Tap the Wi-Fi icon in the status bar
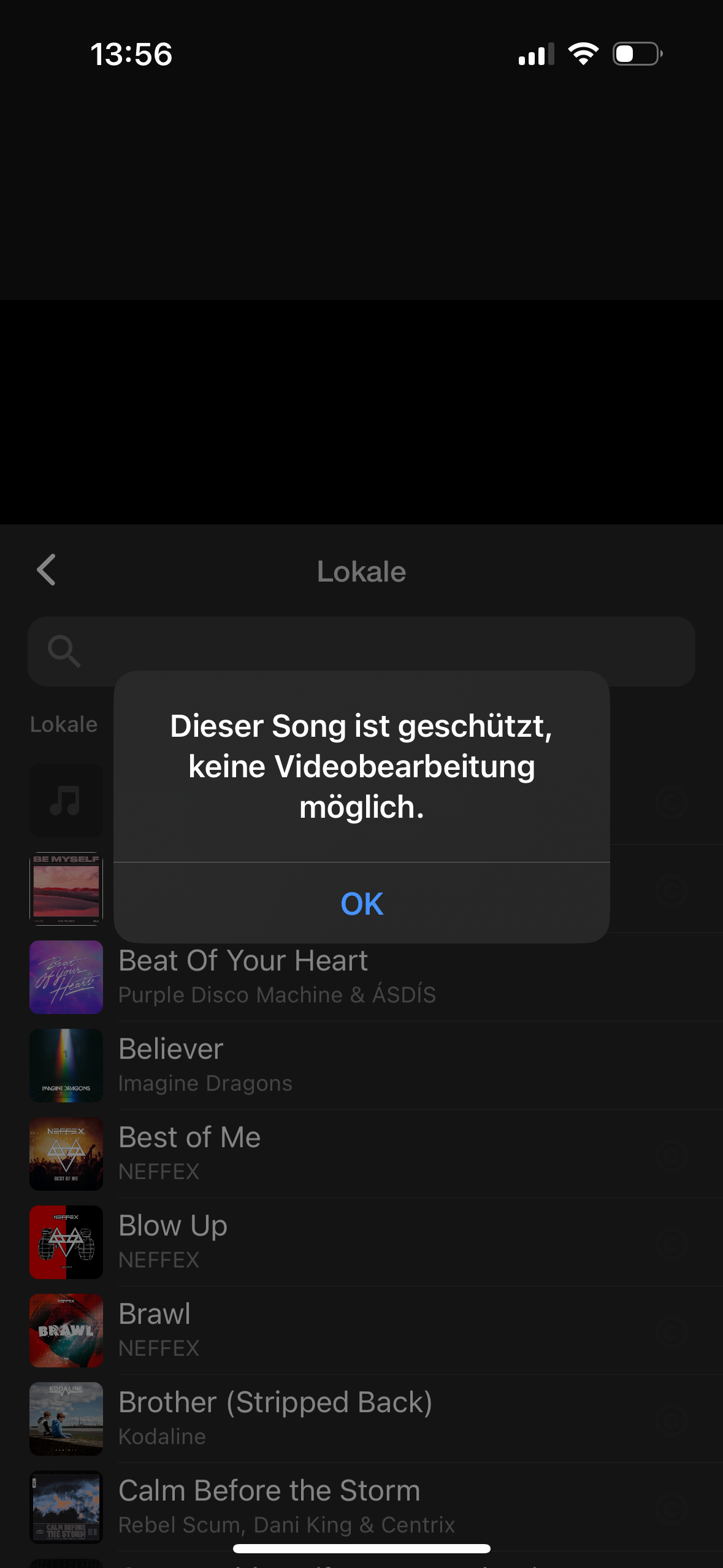Viewport: 723px width, 1568px height. (x=583, y=54)
